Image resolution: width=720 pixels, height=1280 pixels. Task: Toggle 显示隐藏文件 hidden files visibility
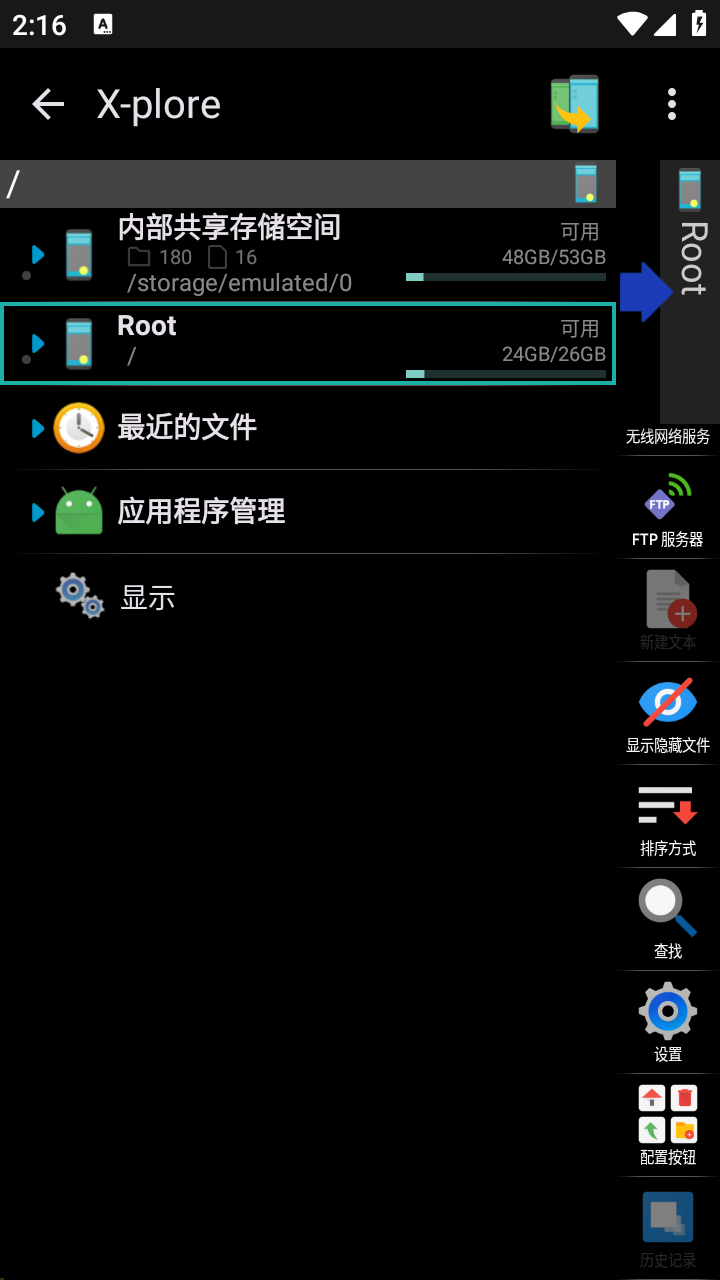(667, 713)
